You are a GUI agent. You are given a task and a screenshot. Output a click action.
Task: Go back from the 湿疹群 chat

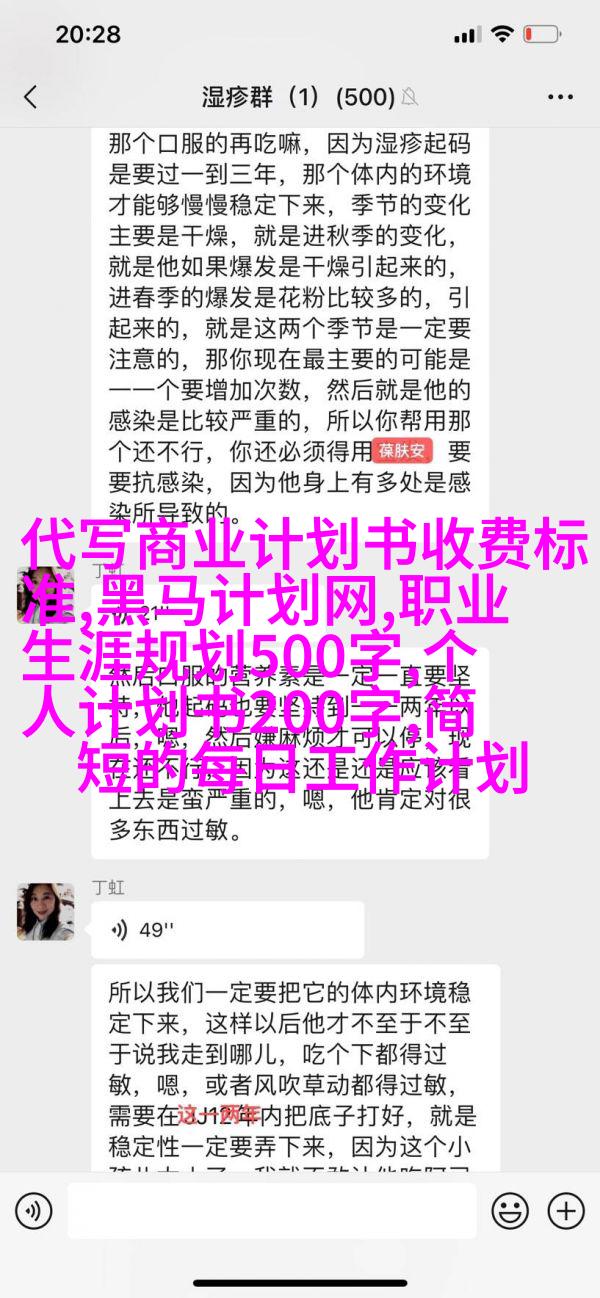click(x=30, y=97)
